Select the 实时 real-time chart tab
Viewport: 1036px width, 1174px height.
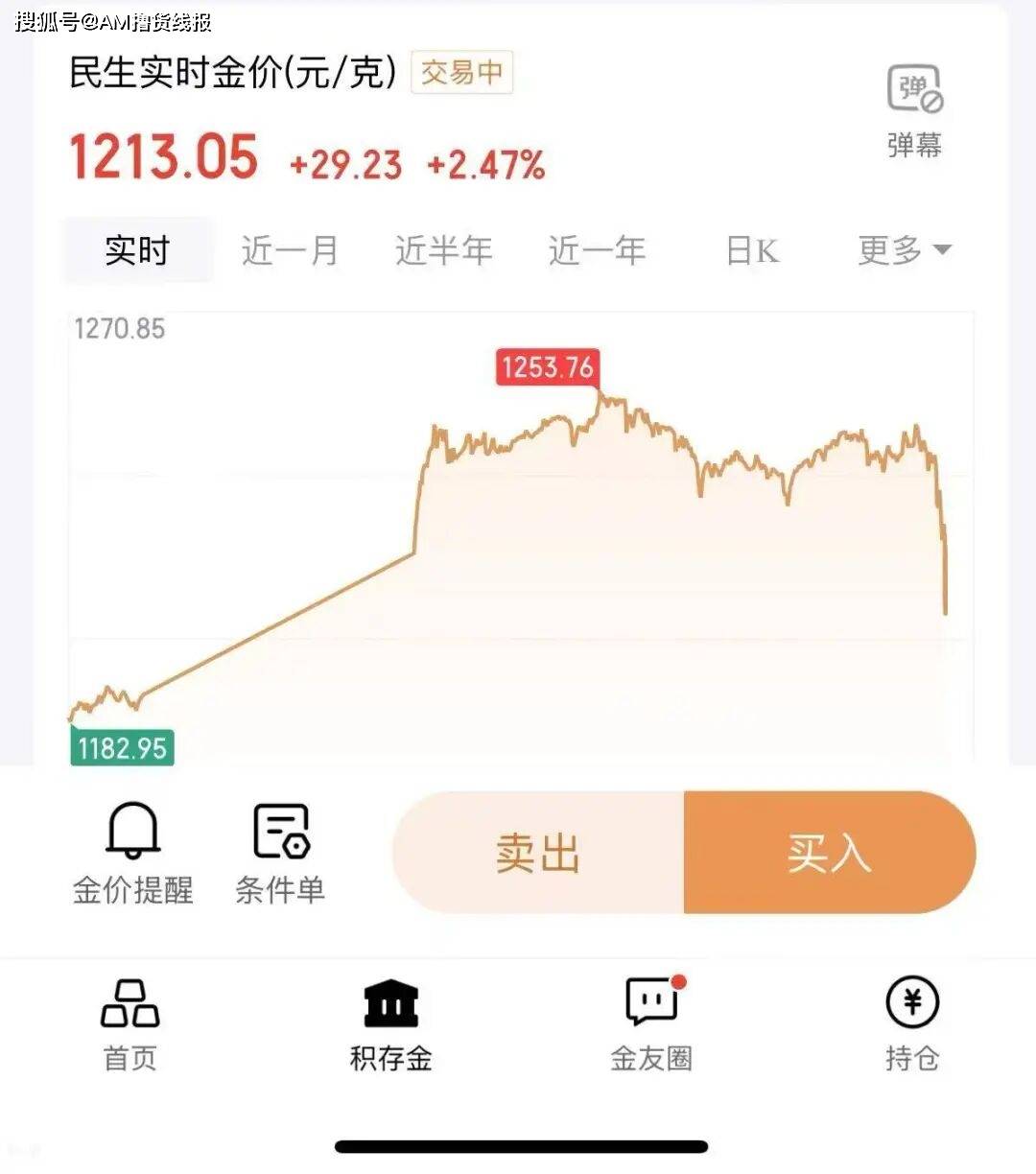[x=137, y=250]
